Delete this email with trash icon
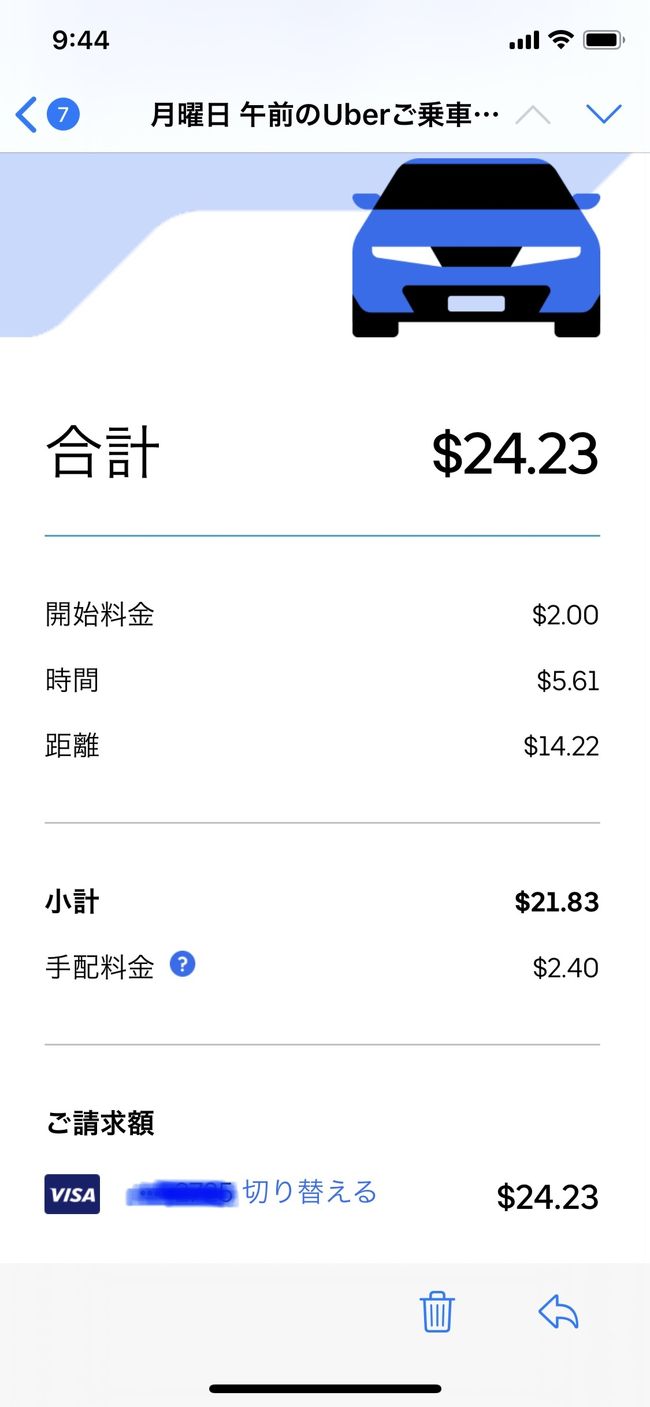The height and width of the screenshot is (1407, 650). (437, 1312)
